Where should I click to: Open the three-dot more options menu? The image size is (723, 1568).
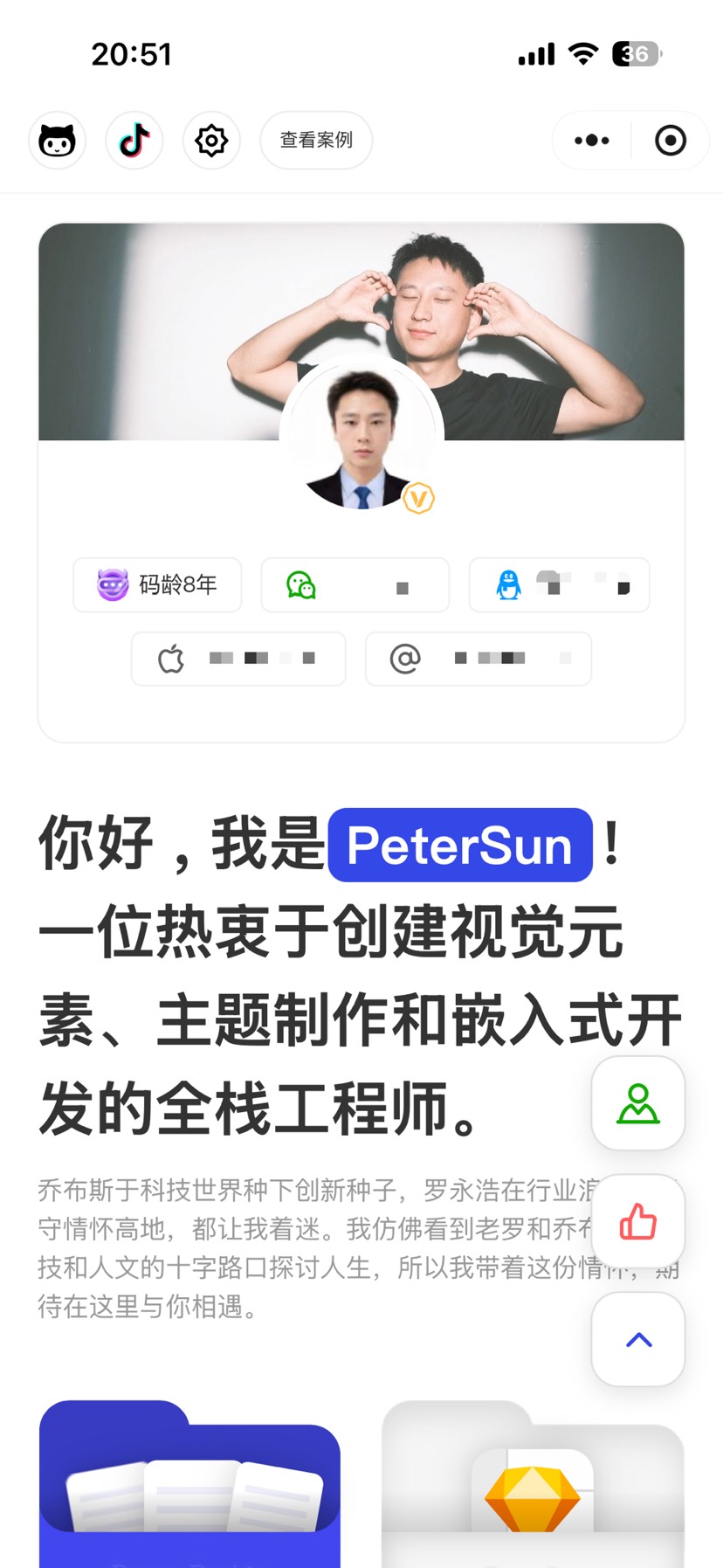click(591, 140)
